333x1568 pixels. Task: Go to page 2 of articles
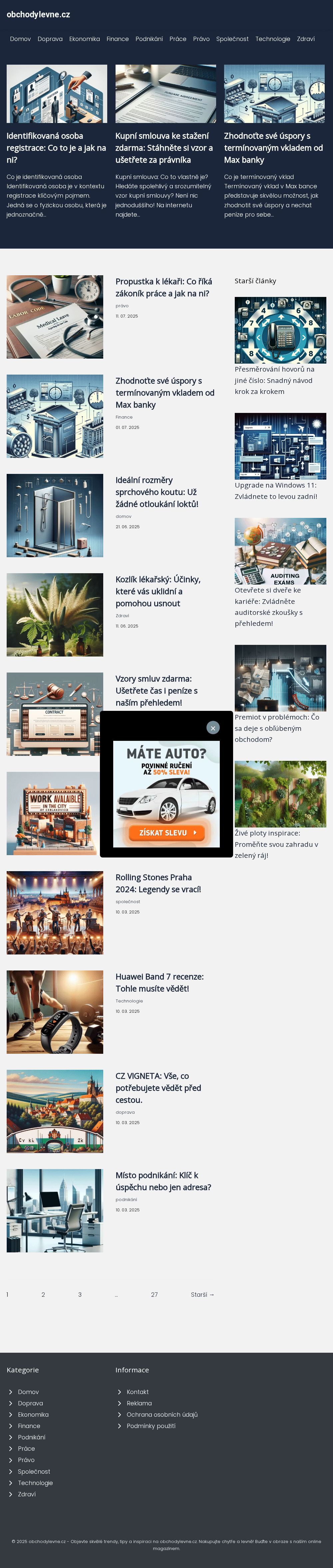(x=43, y=1295)
